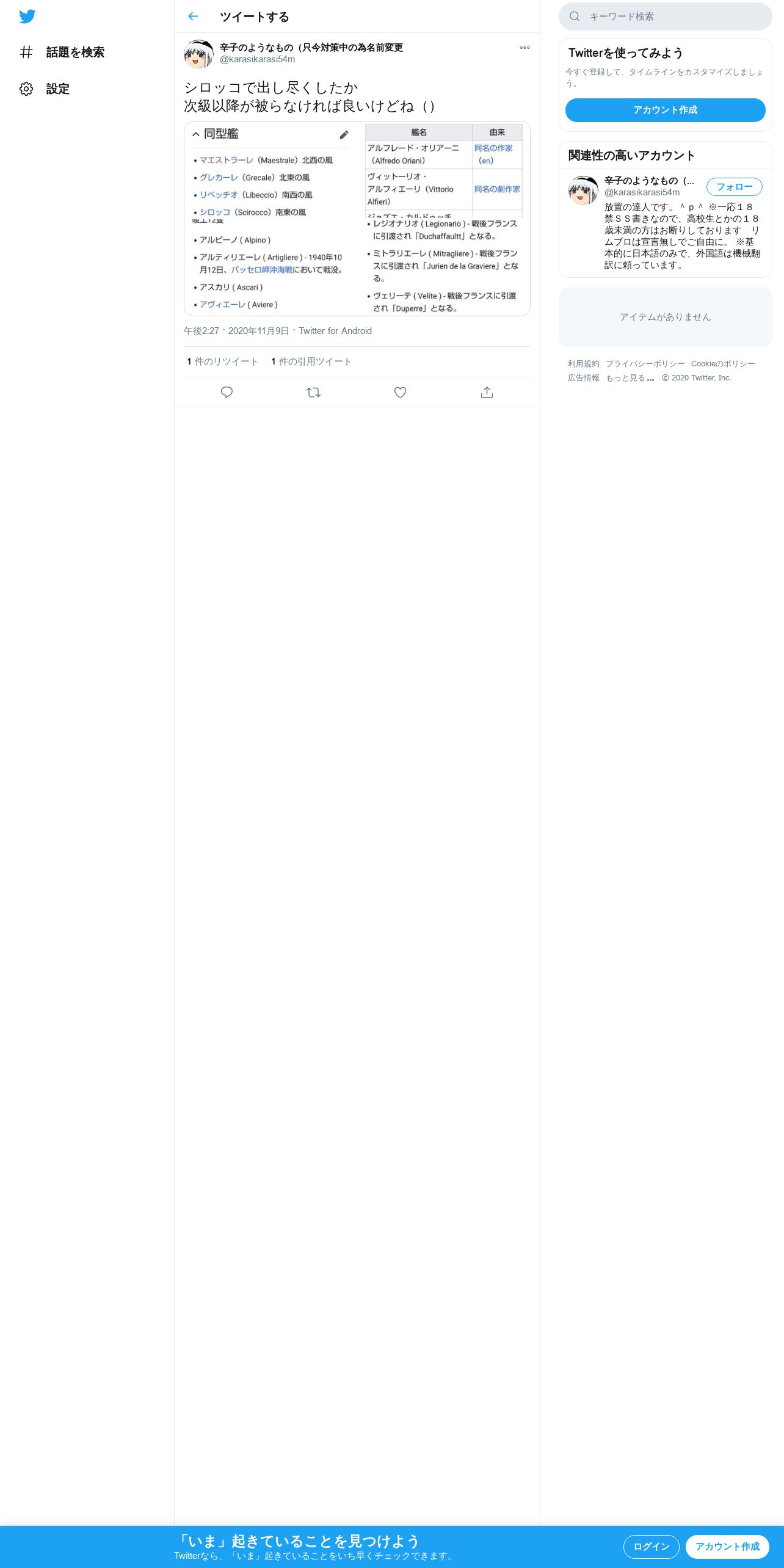
Task: Tap アカウント作成 in the bottom banner
Action: click(727, 1547)
